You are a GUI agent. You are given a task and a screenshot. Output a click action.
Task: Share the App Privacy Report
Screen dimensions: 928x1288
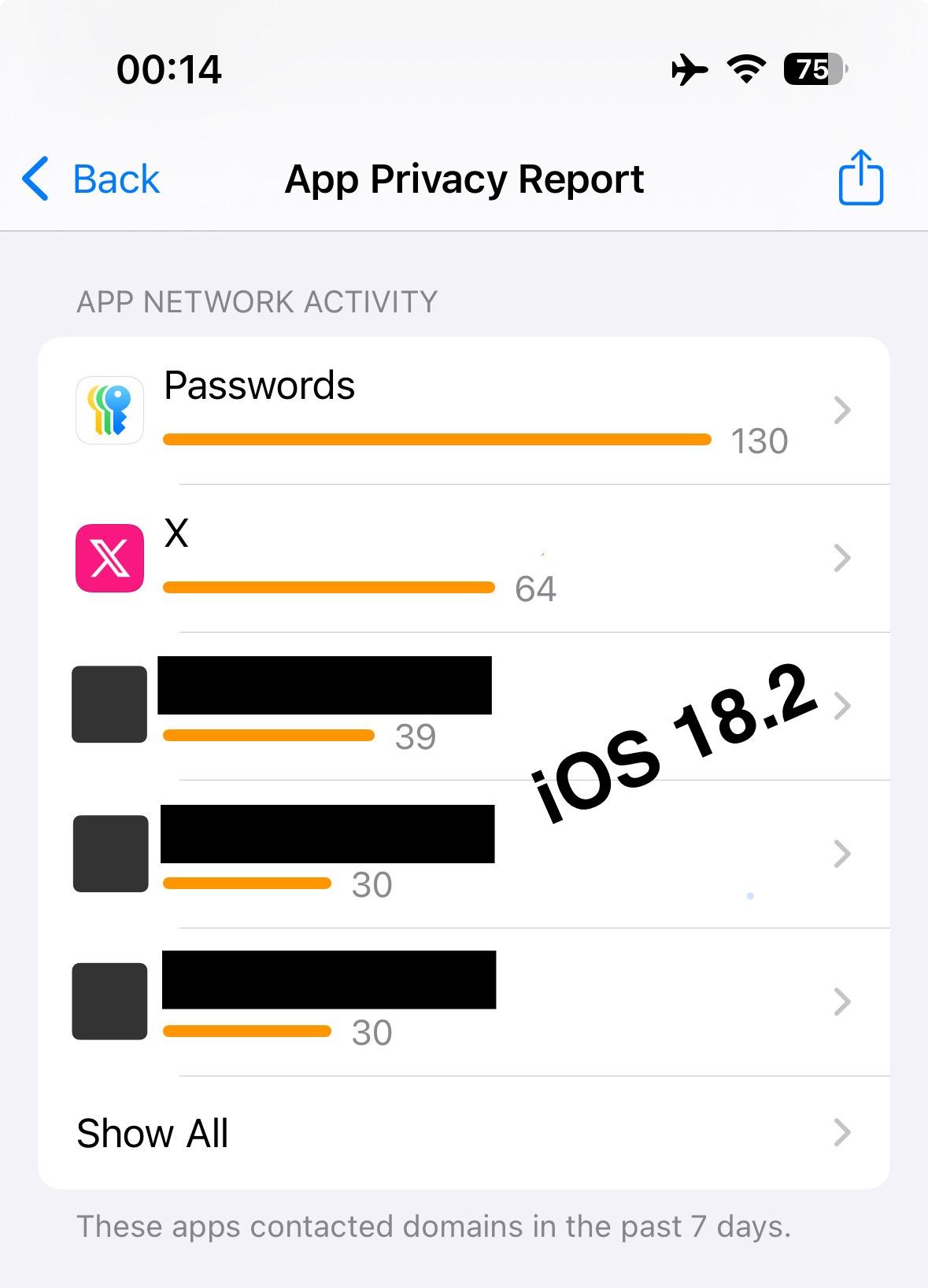tap(860, 178)
